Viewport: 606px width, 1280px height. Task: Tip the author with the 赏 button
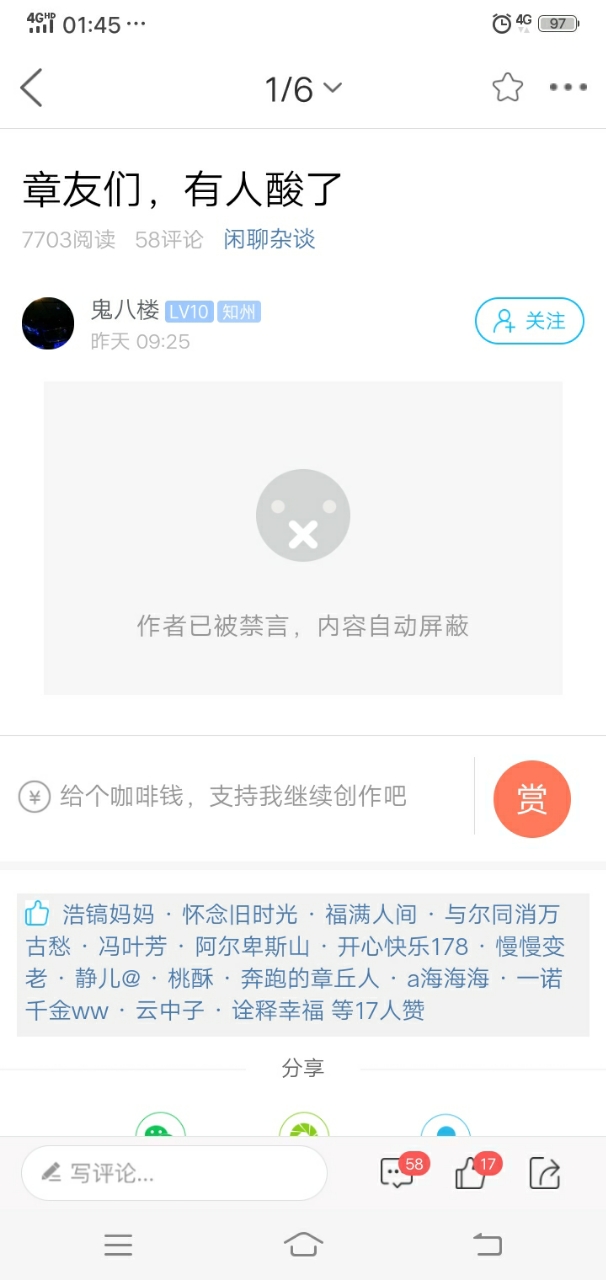532,798
